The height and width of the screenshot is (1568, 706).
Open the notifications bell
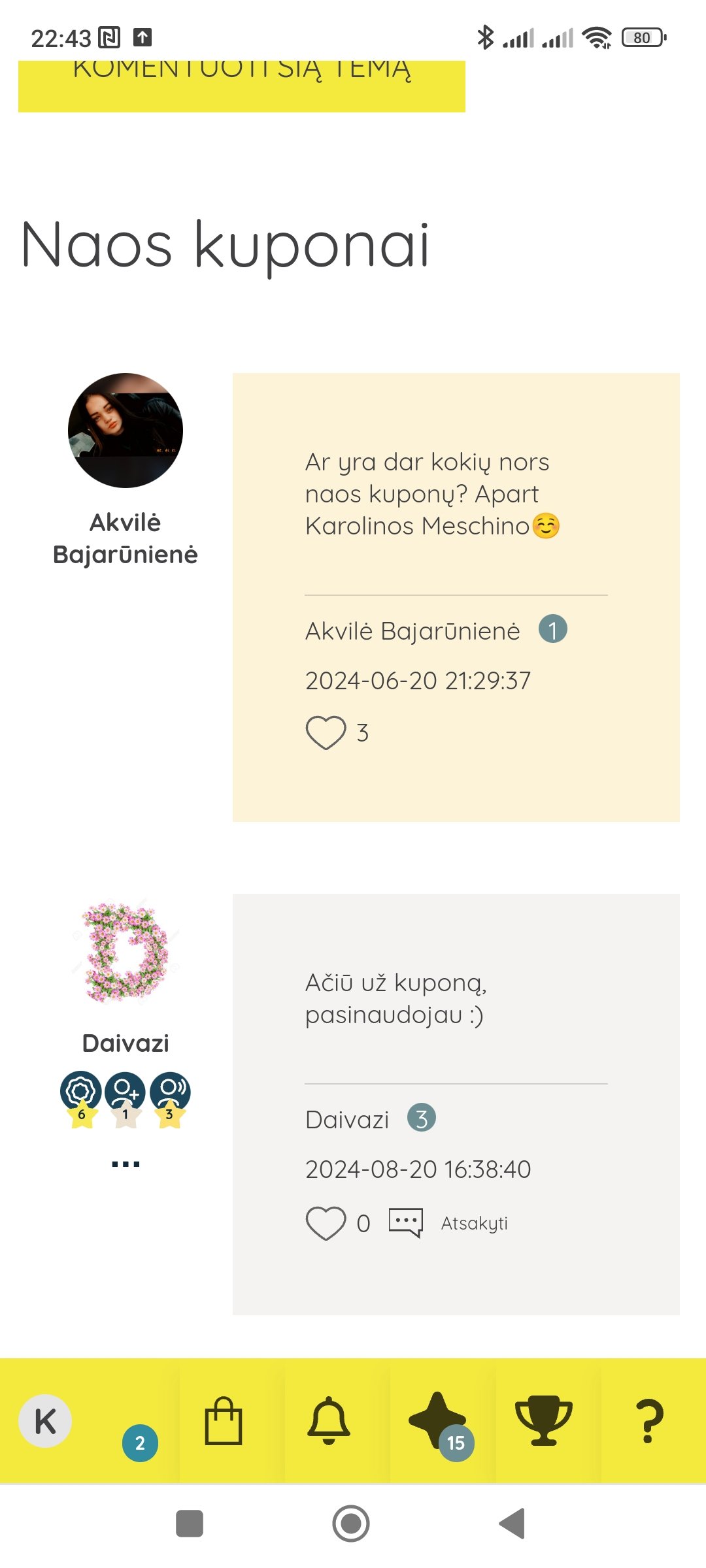point(329,1420)
